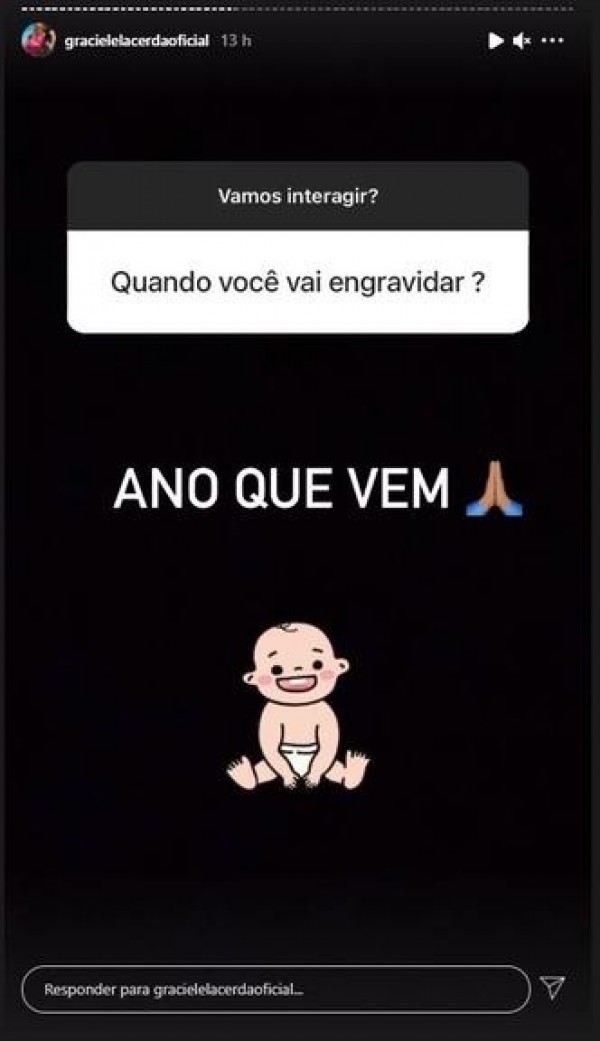The height and width of the screenshot is (1041, 600).
Task: Open the story overflow menu
Action: [552, 41]
